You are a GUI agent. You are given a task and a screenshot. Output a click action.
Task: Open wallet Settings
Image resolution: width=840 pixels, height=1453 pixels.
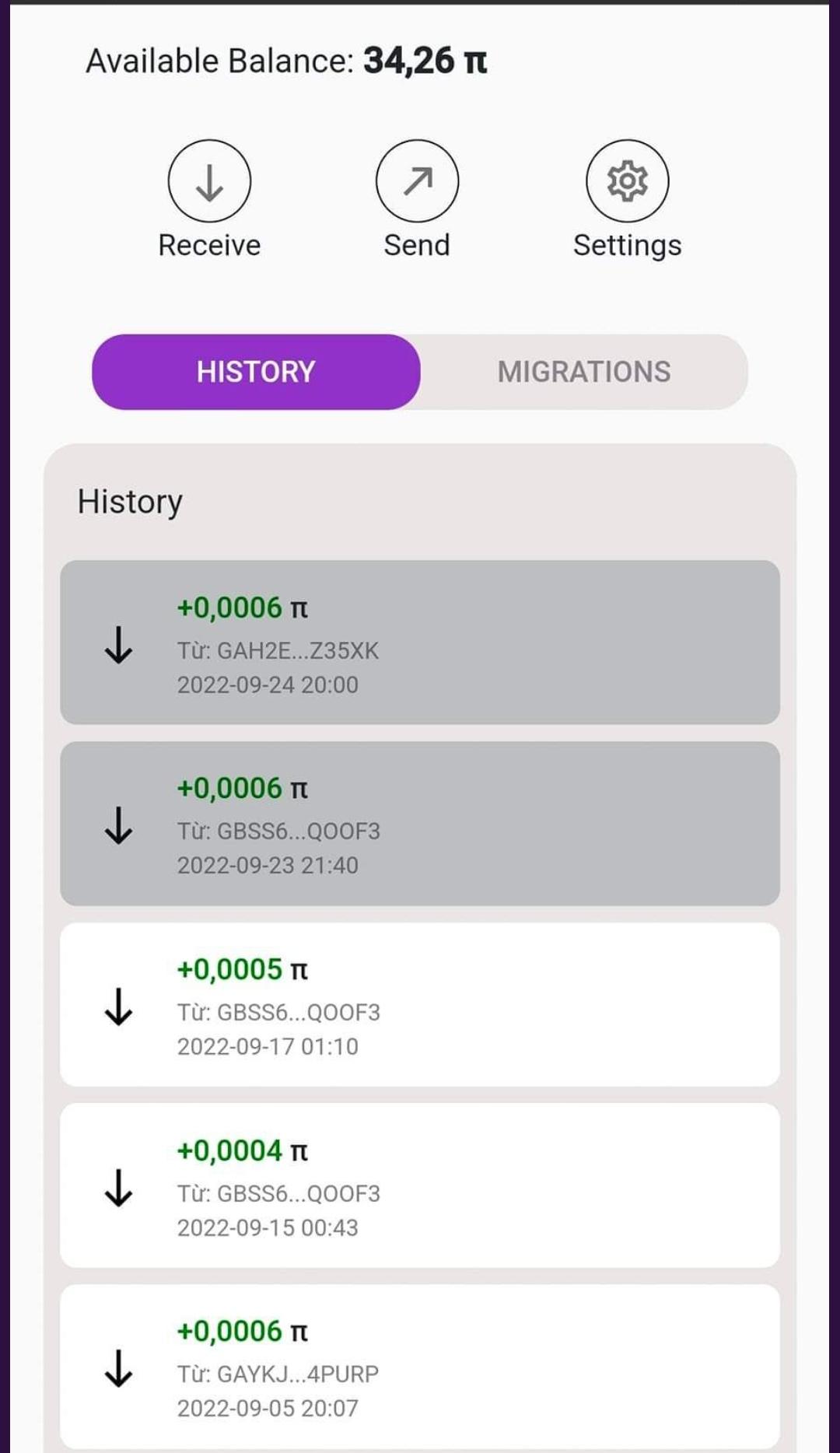click(627, 181)
